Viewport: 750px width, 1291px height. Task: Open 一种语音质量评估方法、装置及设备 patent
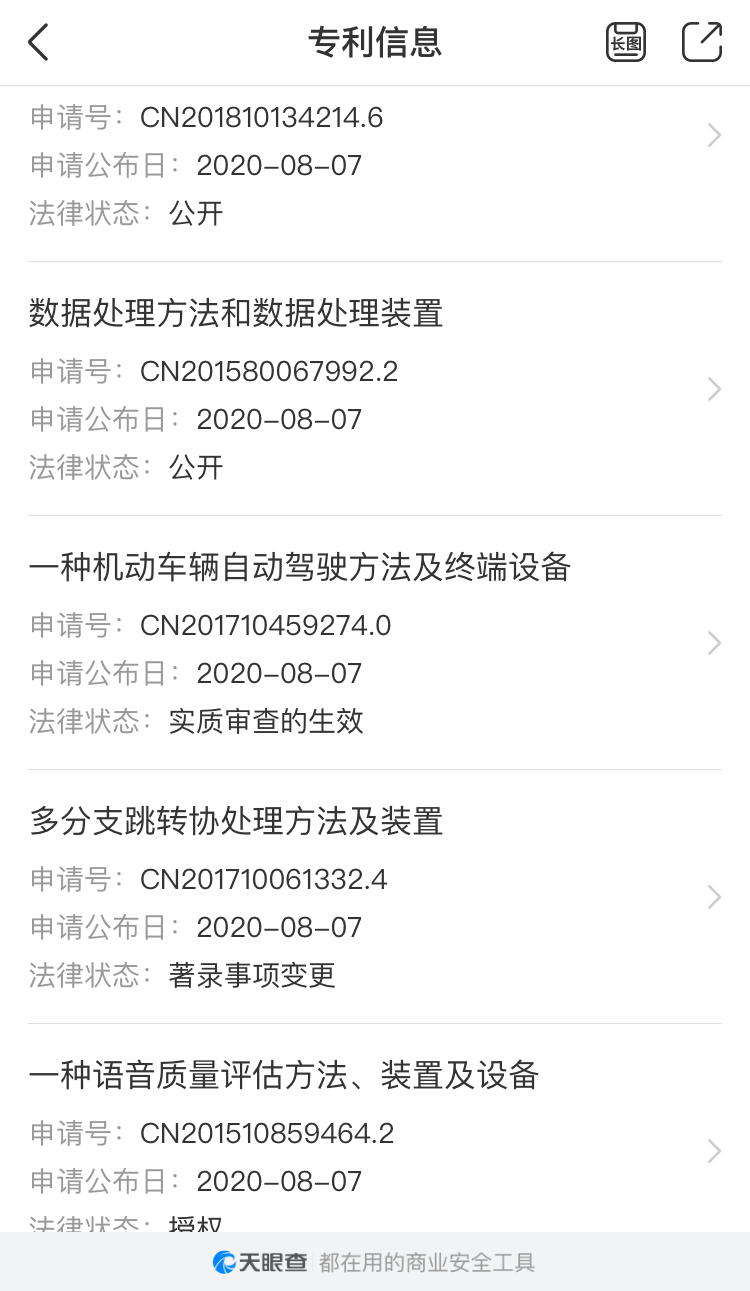375,1128
